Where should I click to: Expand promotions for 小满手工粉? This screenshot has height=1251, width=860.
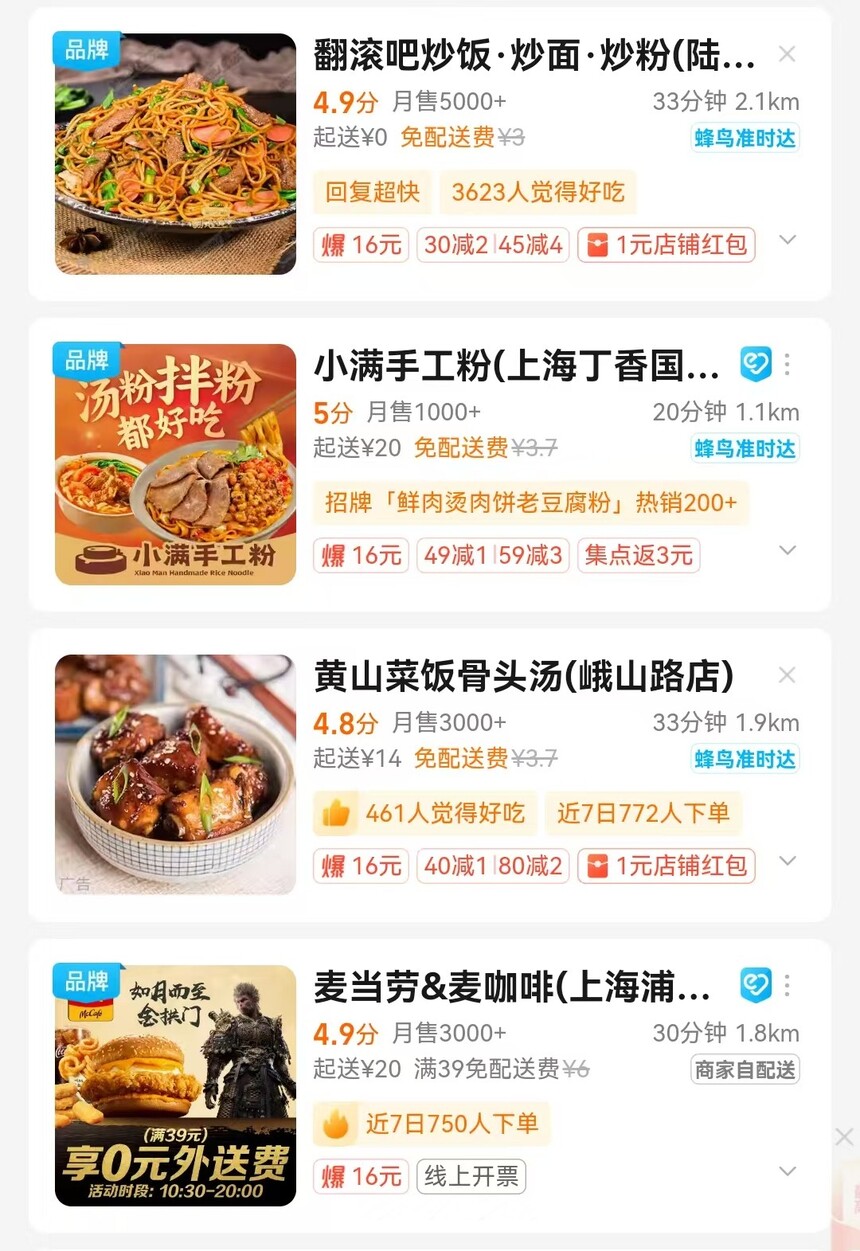pos(788,550)
